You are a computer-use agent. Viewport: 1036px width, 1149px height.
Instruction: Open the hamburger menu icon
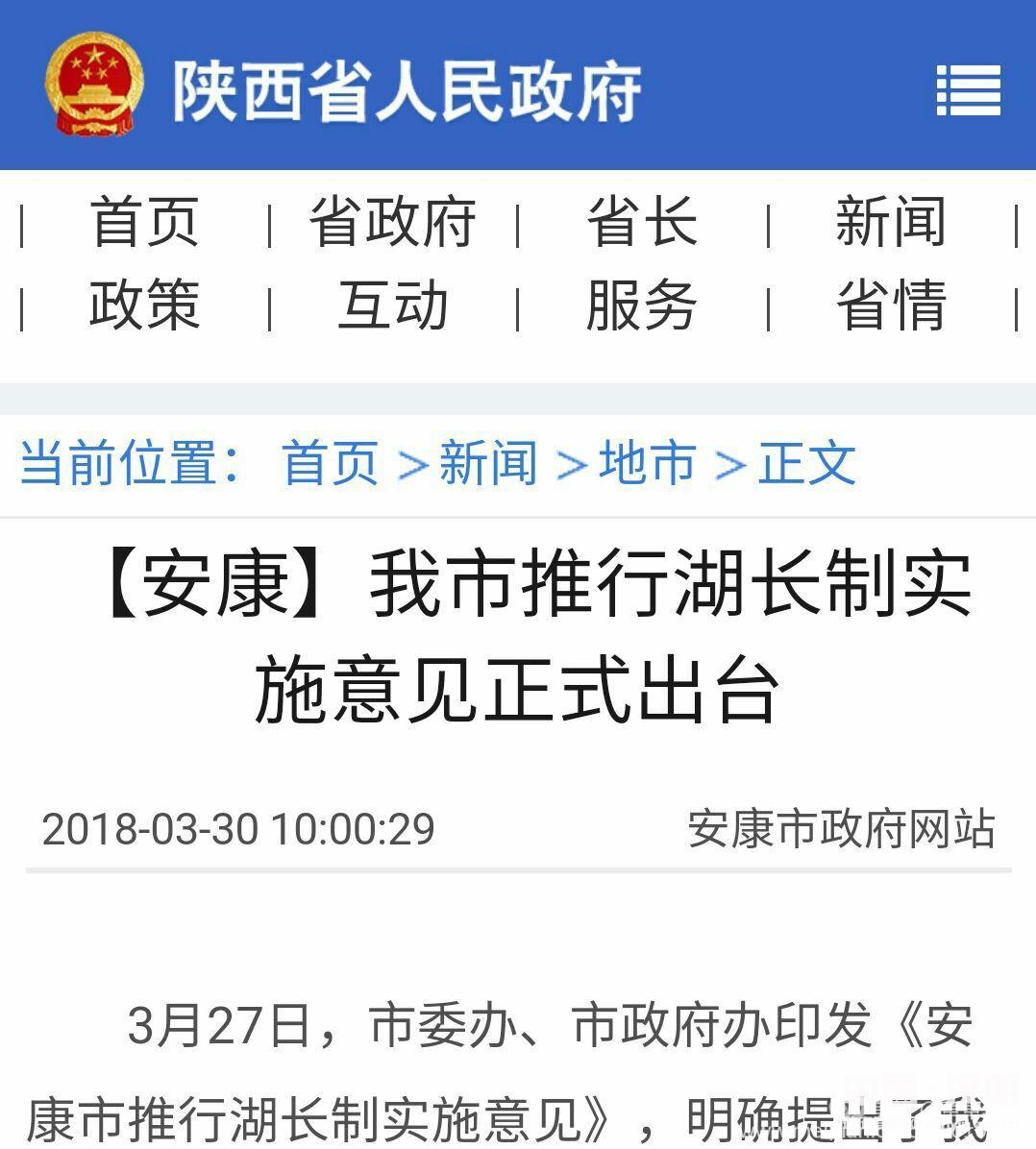coord(968,91)
